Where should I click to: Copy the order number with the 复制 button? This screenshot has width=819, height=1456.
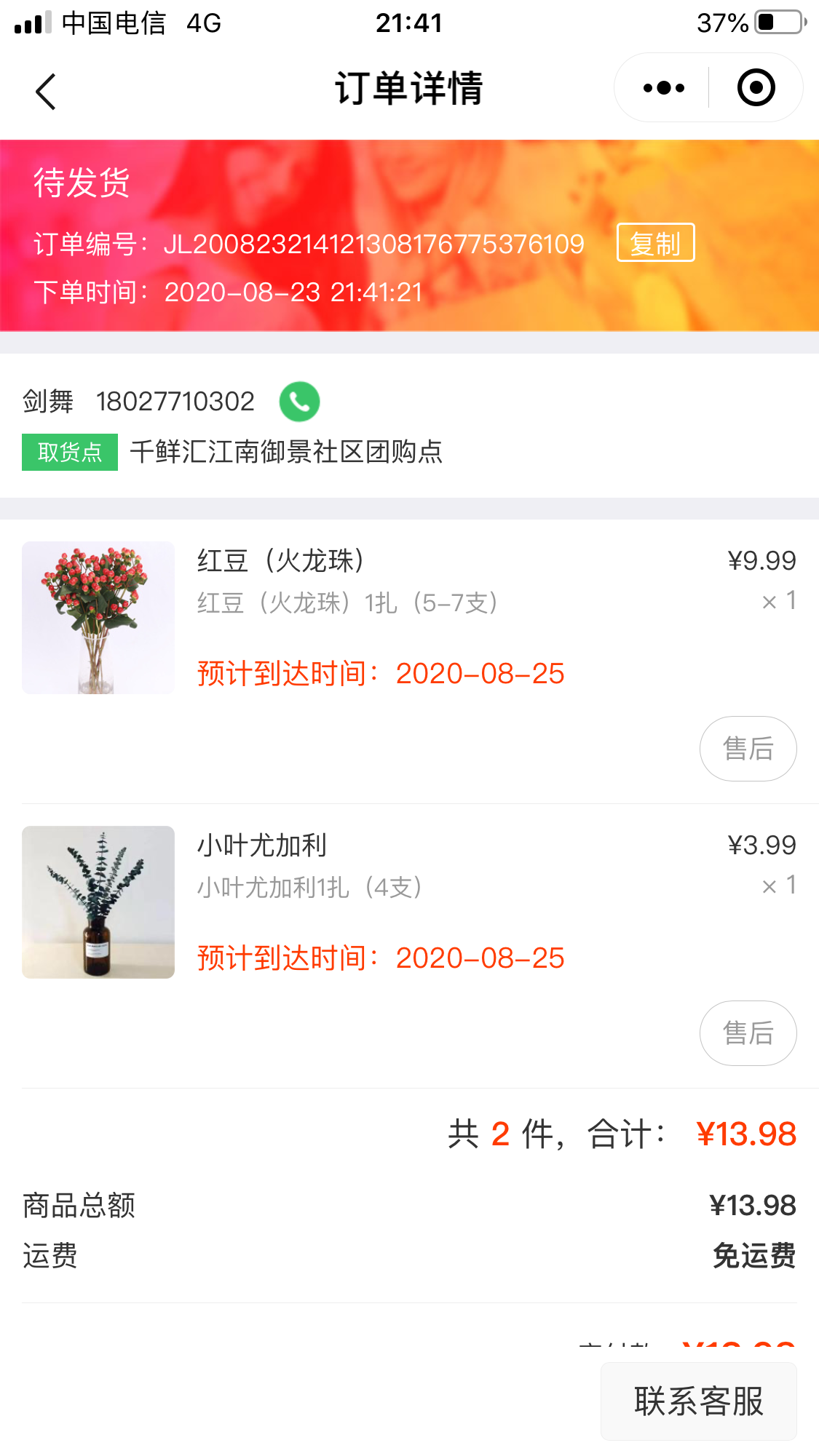655,242
